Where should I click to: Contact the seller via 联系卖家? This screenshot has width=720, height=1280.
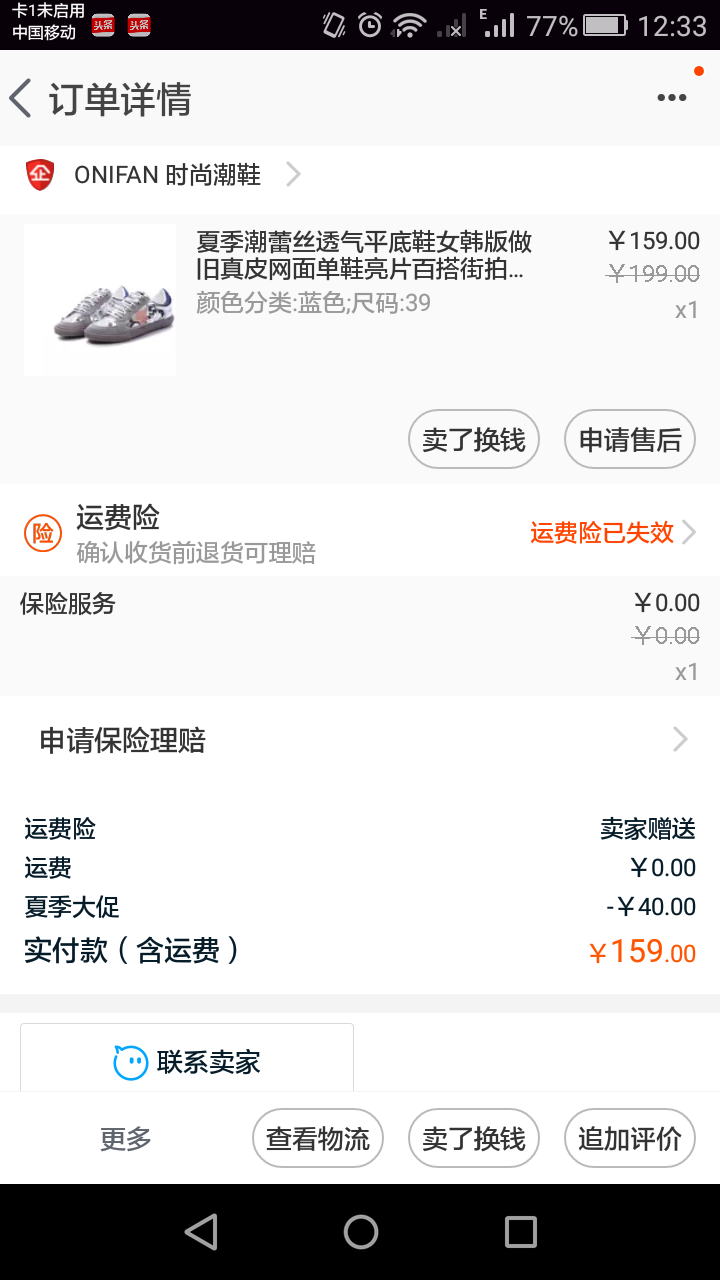click(x=187, y=1060)
